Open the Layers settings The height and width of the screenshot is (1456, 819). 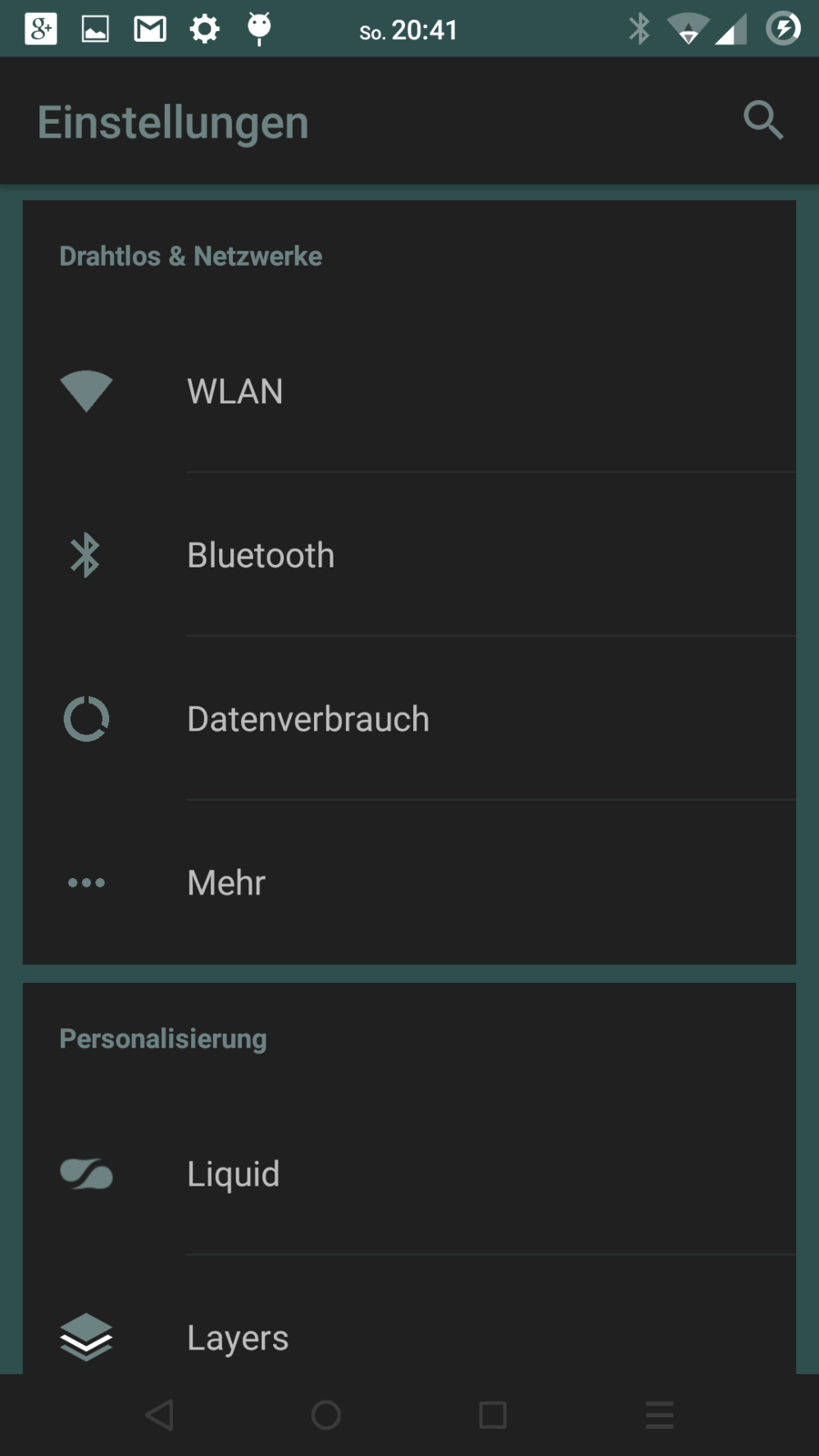click(x=409, y=1336)
